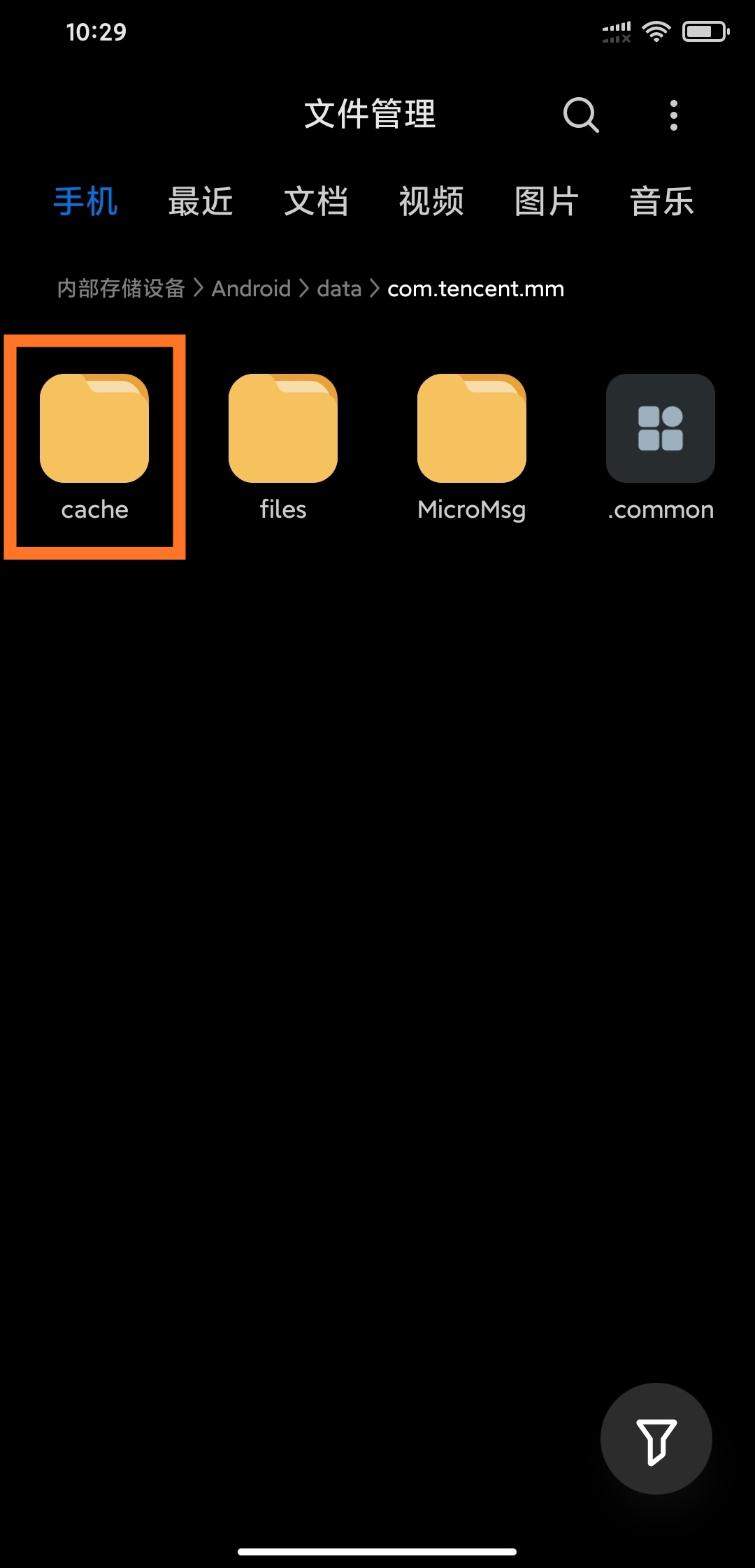Screen dimensions: 755x1568
Task: Switch to the 图片 tab
Action: pos(547,202)
